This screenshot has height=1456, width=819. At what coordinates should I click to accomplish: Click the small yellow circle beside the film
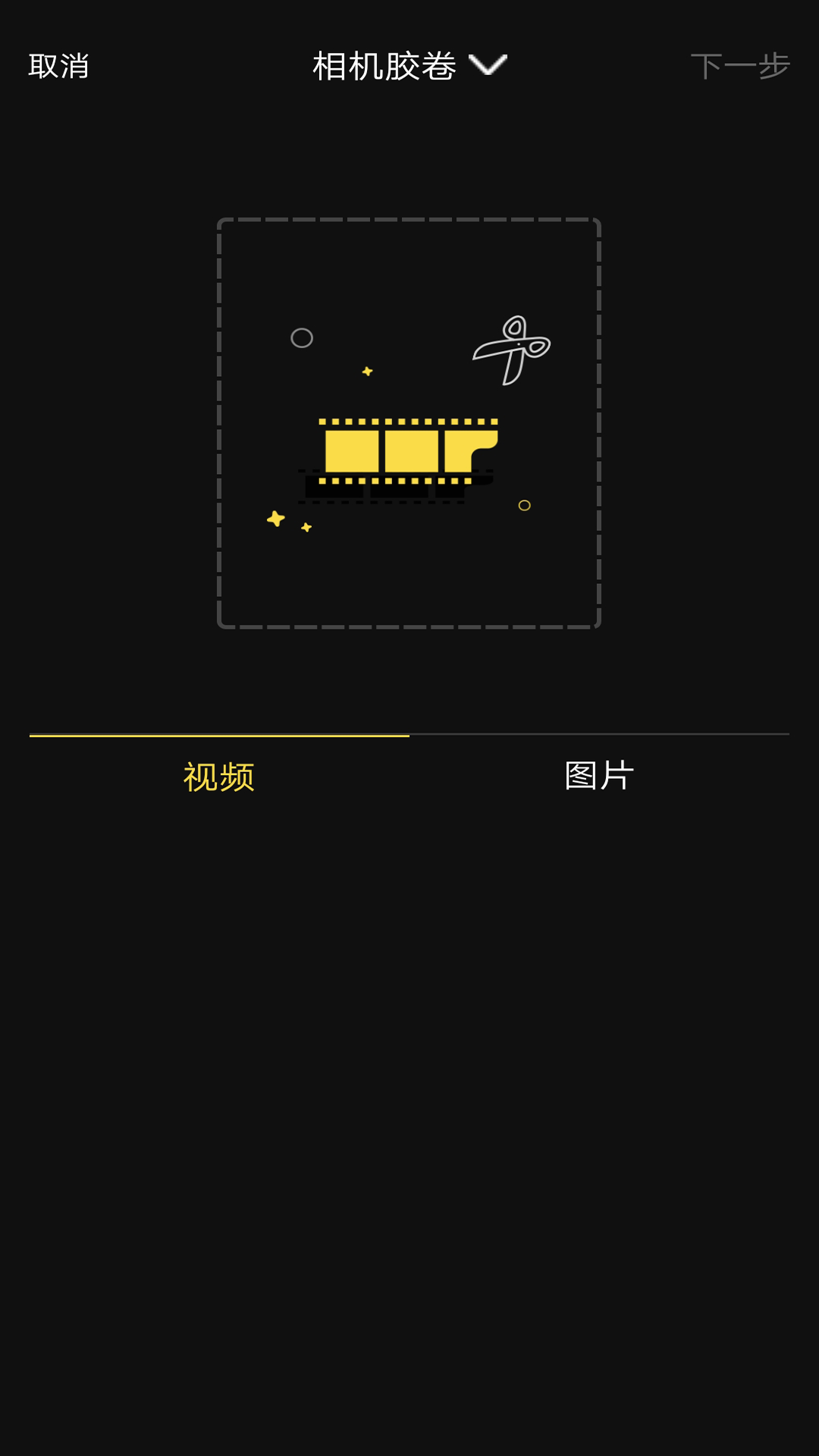(524, 507)
